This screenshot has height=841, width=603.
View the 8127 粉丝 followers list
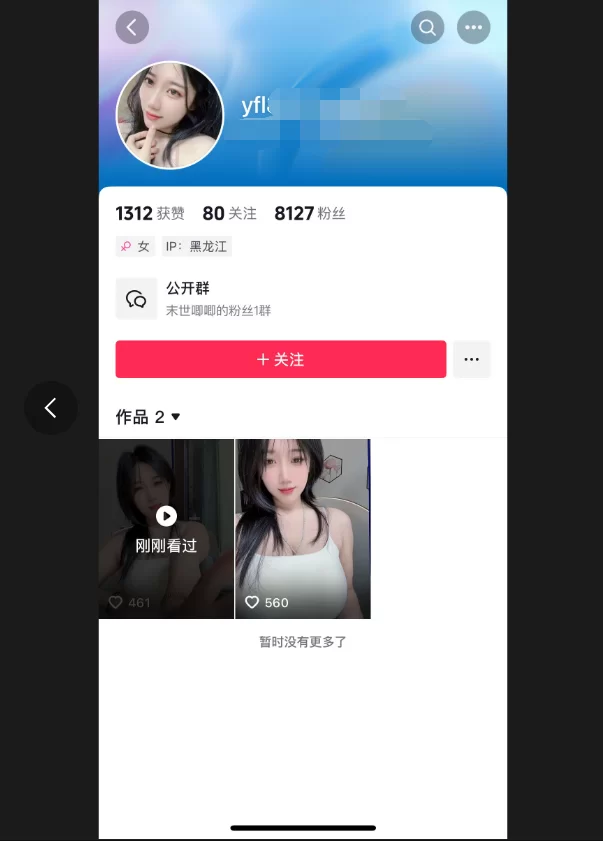click(309, 213)
